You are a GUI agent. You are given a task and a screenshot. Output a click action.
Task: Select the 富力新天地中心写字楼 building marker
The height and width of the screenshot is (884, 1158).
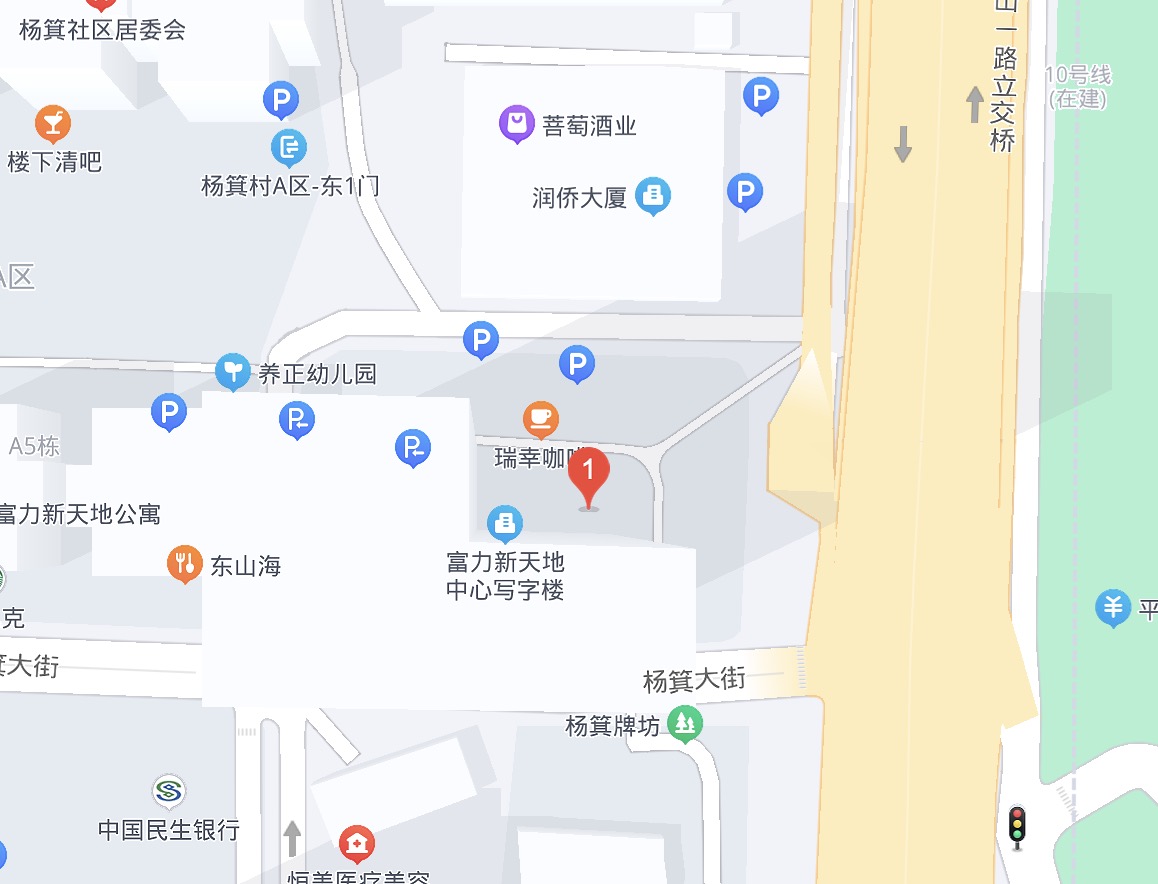pos(505,523)
